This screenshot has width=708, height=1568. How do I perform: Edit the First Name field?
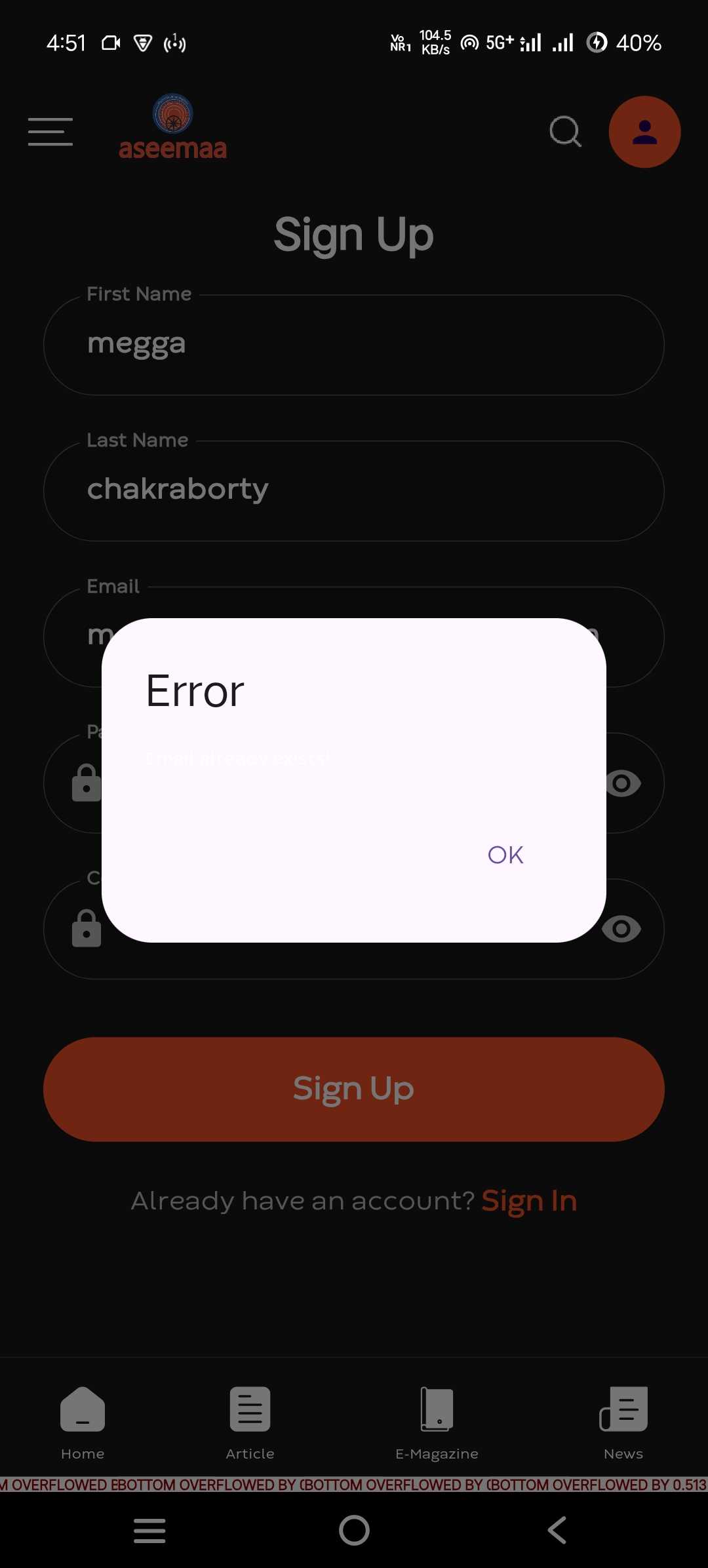click(x=354, y=345)
